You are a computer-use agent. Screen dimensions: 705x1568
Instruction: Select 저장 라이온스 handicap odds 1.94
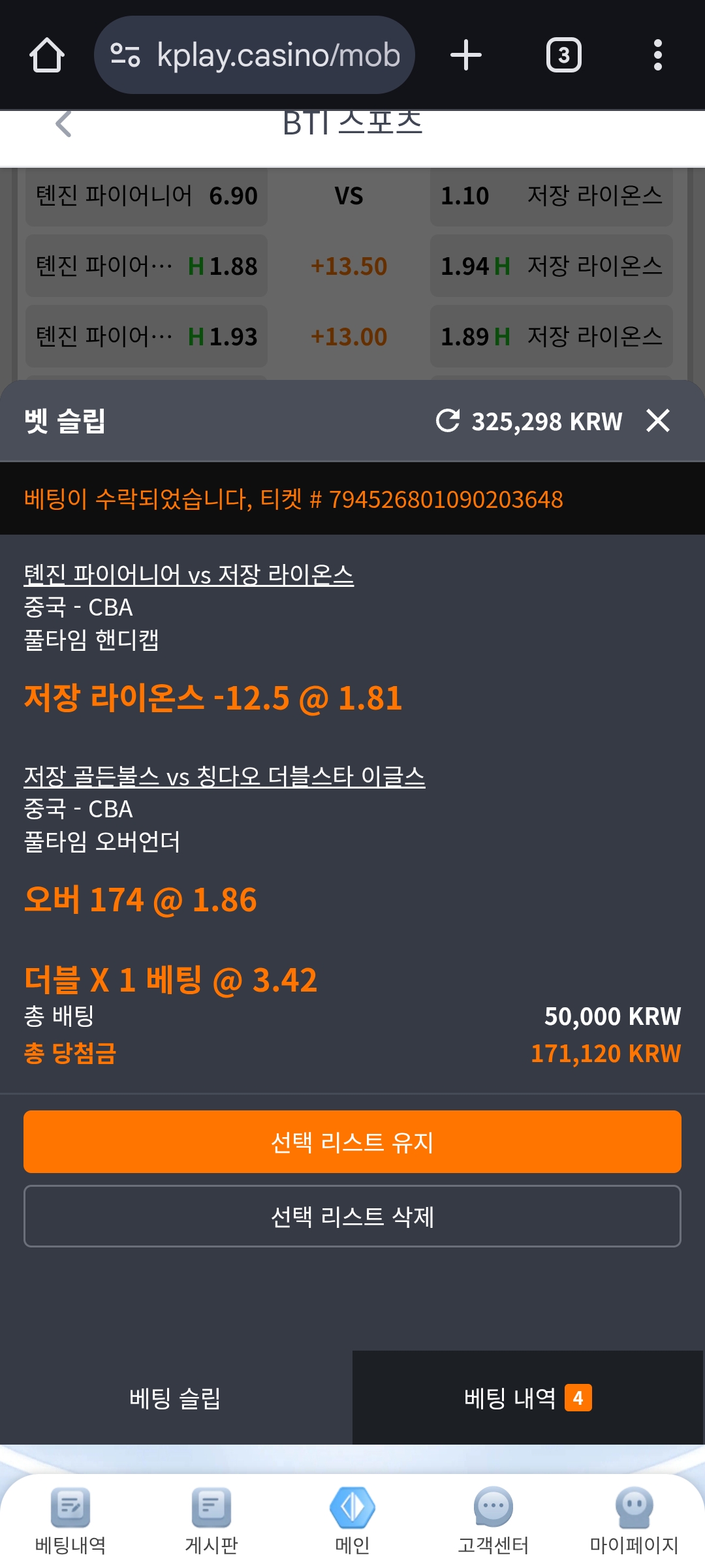[551, 266]
